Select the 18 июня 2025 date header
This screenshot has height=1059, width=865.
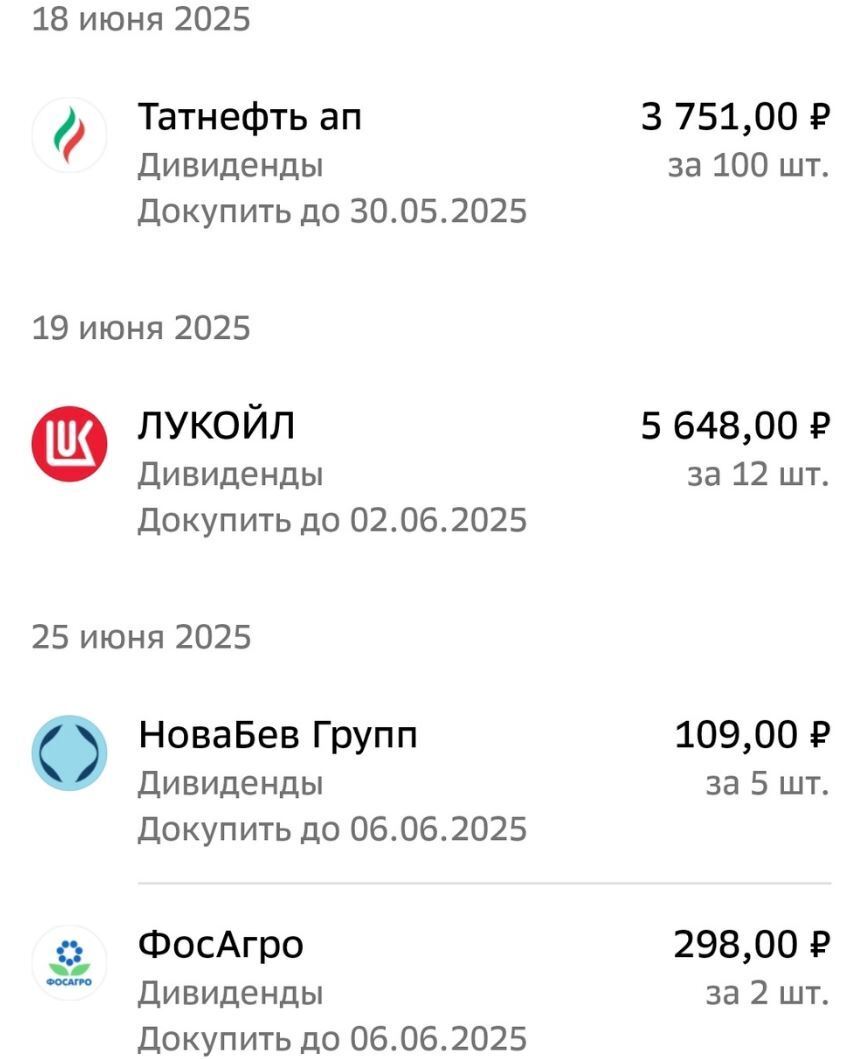[x=140, y=18]
